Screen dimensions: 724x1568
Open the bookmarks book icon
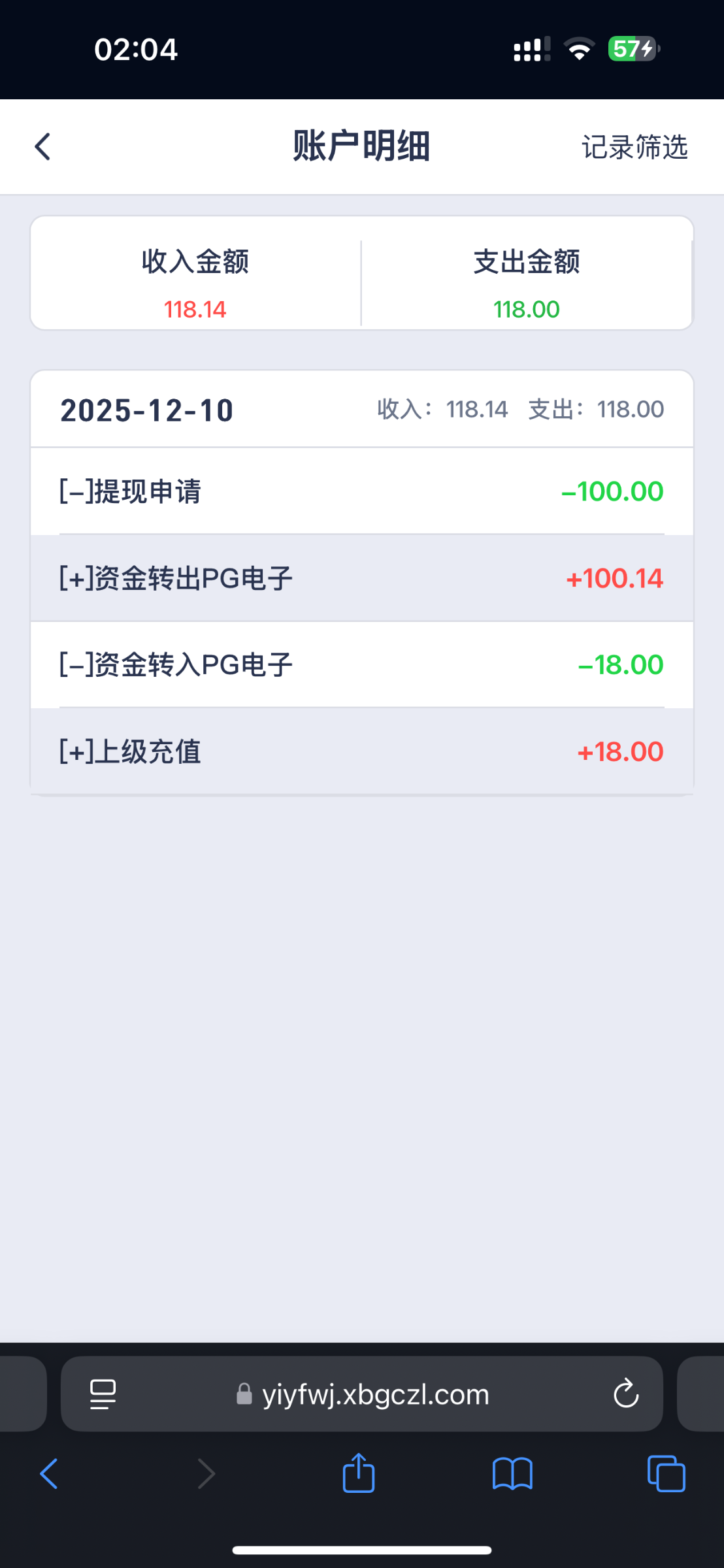coord(512,1473)
